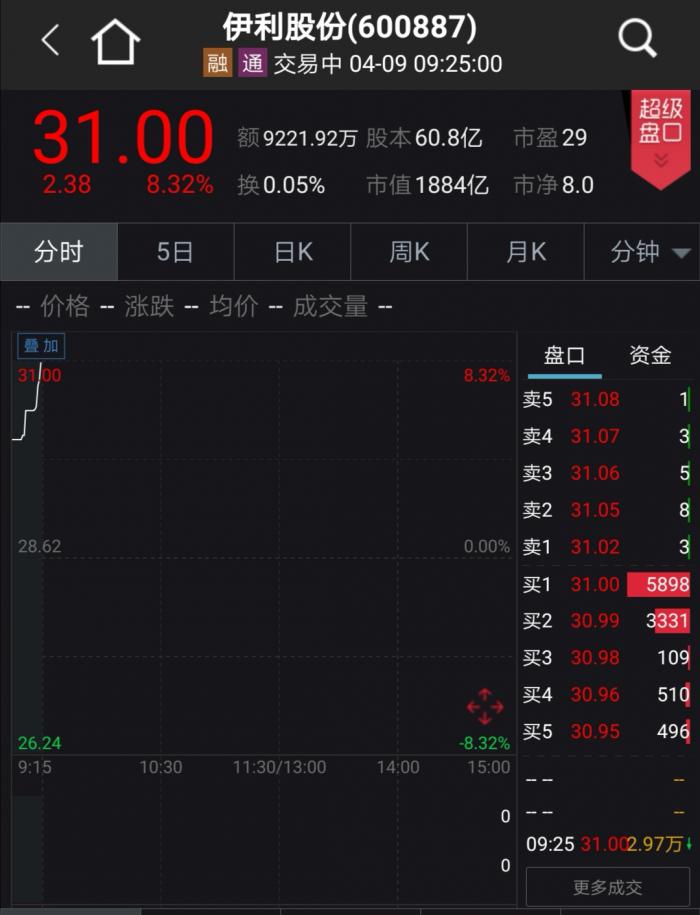Go back using the top arrow
This screenshot has height=915, width=700.
pos(50,41)
